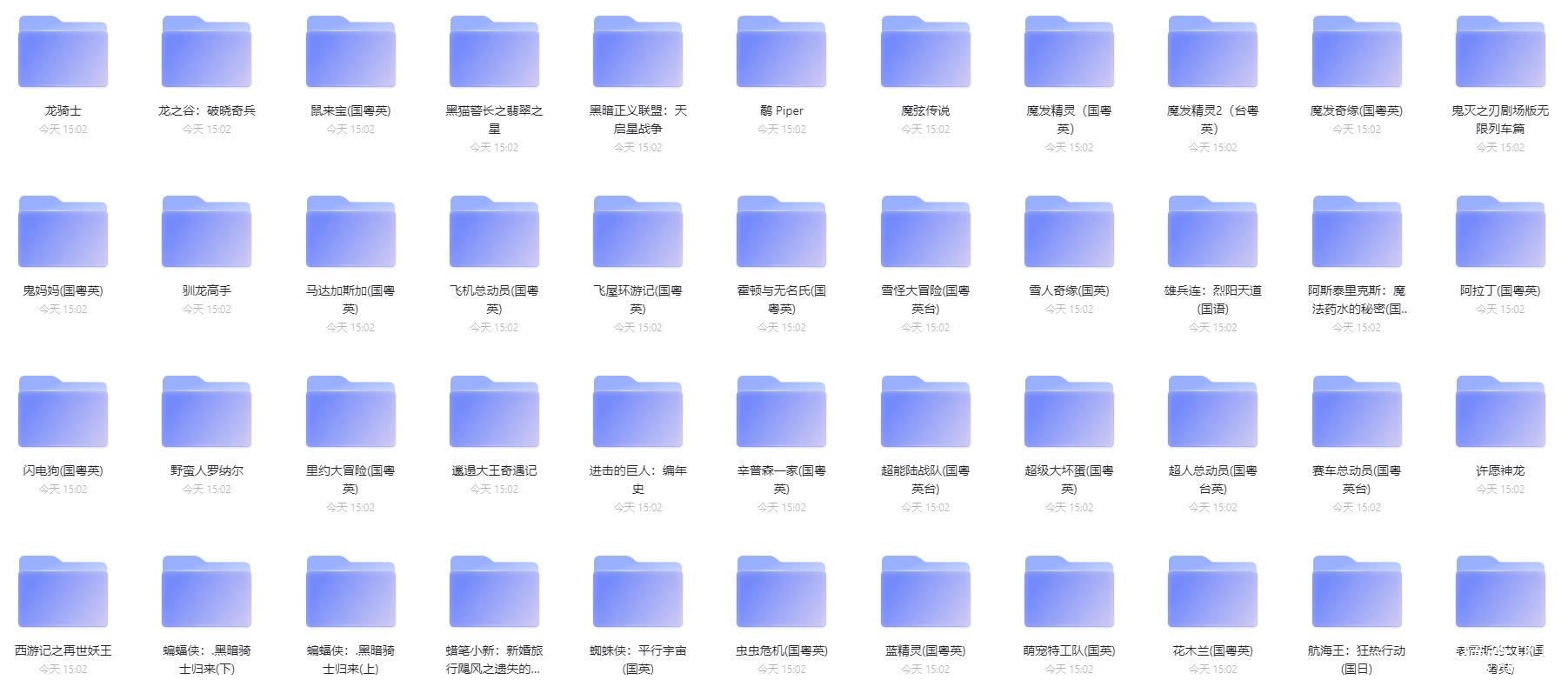Open the 驯龙高手 folder

point(206,232)
